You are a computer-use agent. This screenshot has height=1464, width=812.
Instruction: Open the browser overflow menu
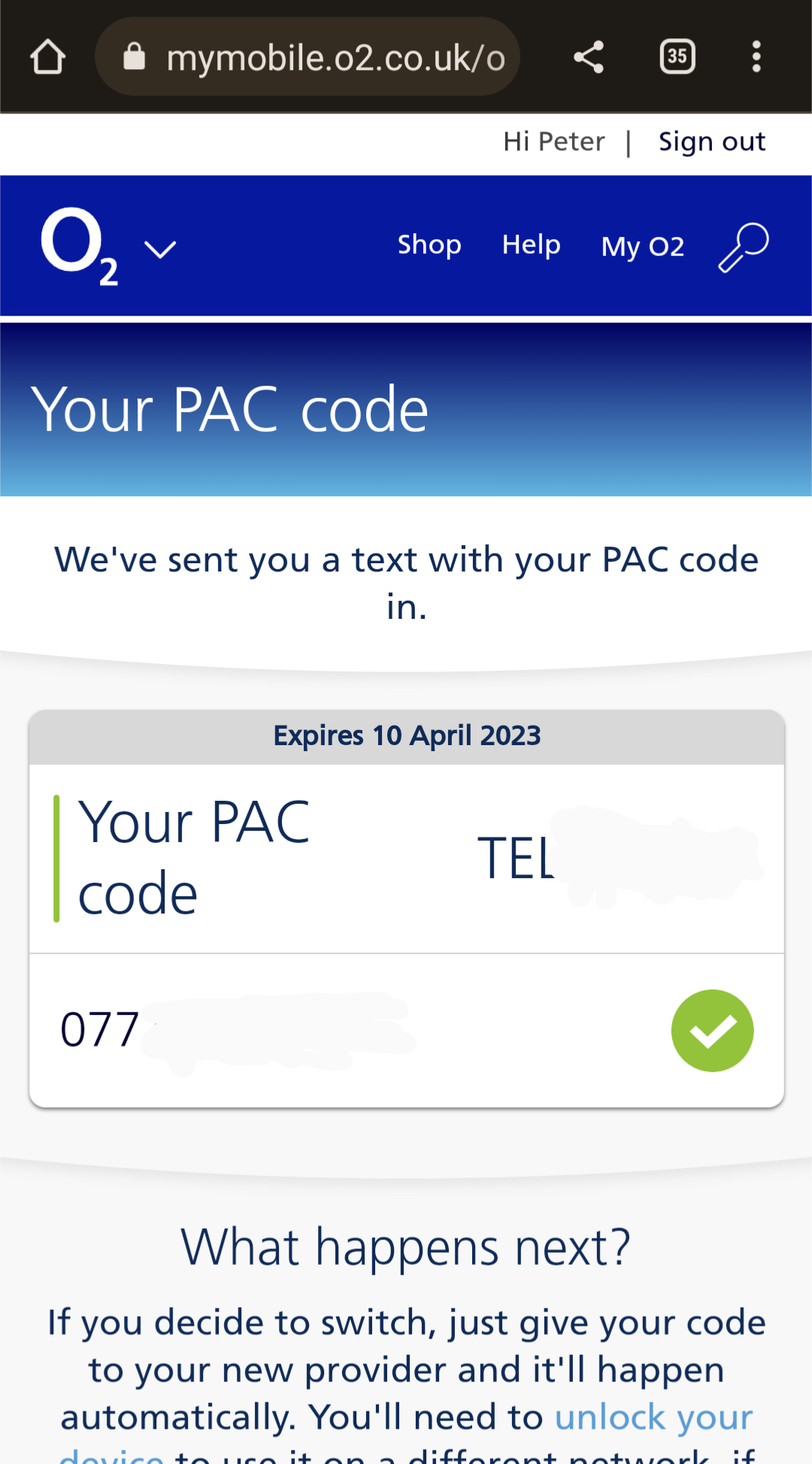click(x=756, y=56)
